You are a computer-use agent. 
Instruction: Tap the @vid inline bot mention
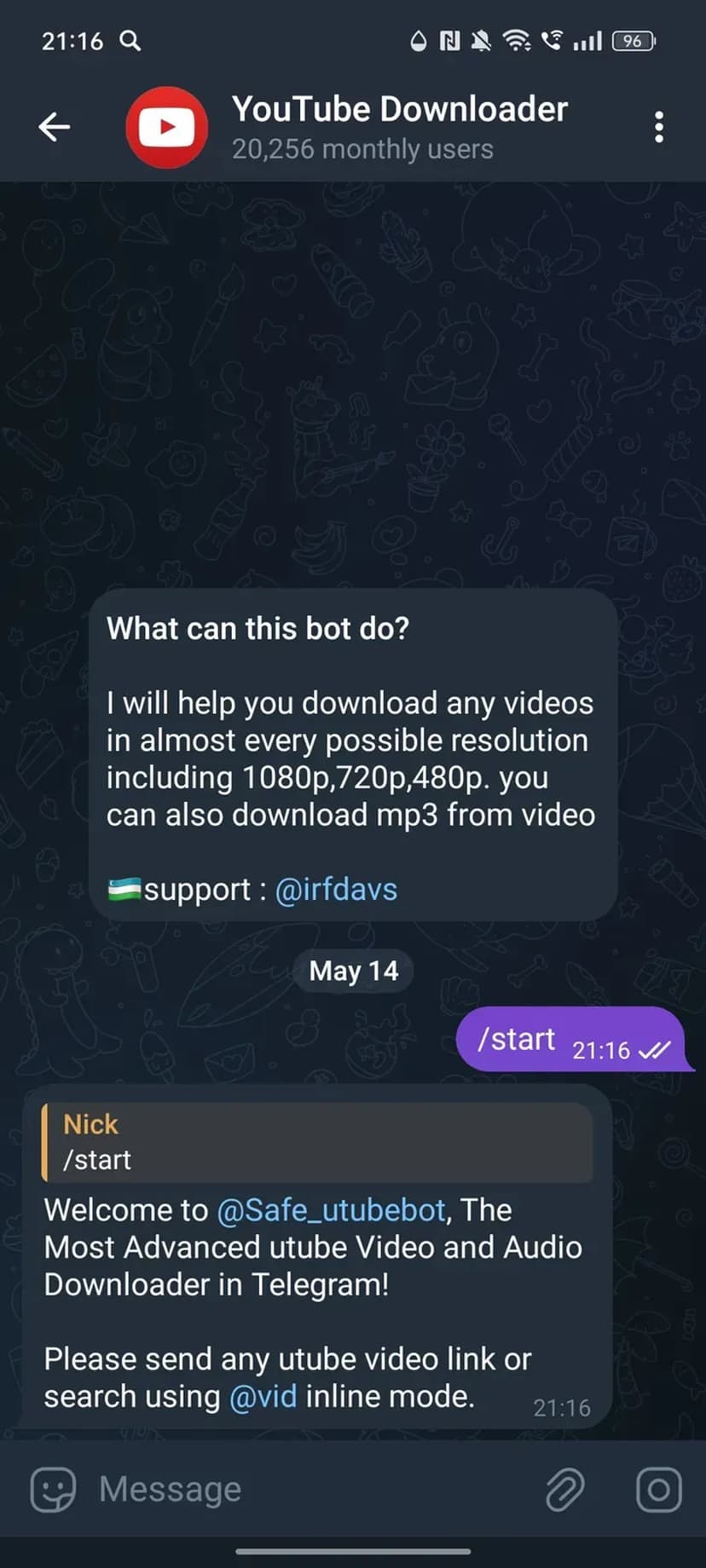(x=263, y=1397)
